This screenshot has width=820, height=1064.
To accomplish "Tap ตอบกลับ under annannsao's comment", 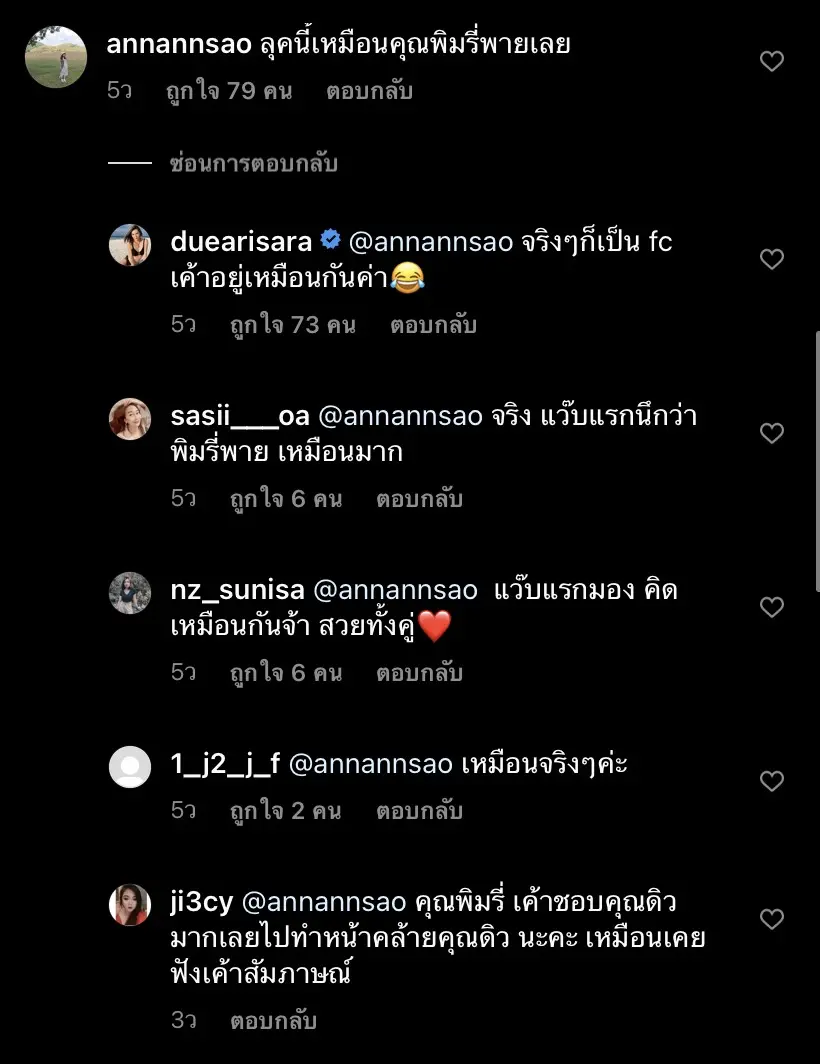I will click(x=369, y=91).
